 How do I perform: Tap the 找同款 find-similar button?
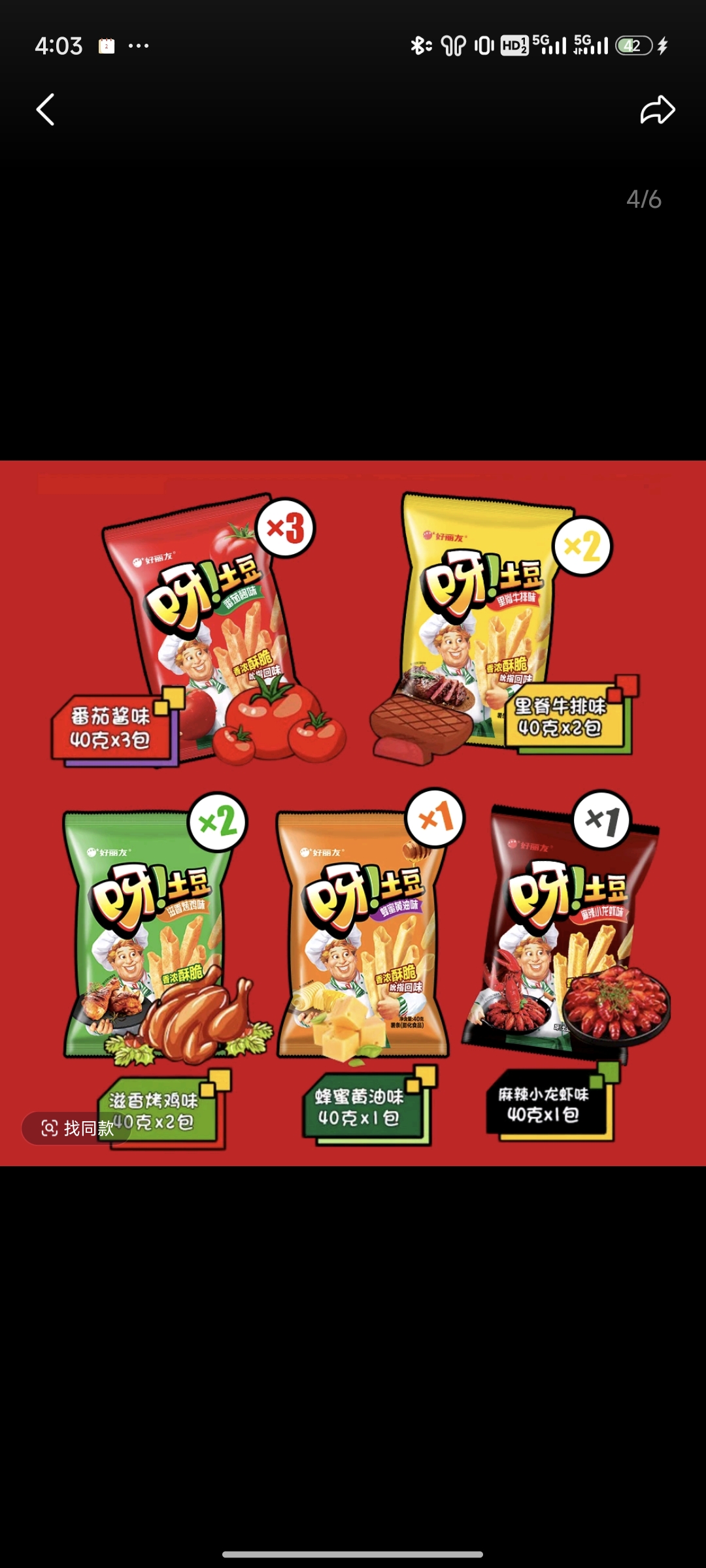point(76,1128)
